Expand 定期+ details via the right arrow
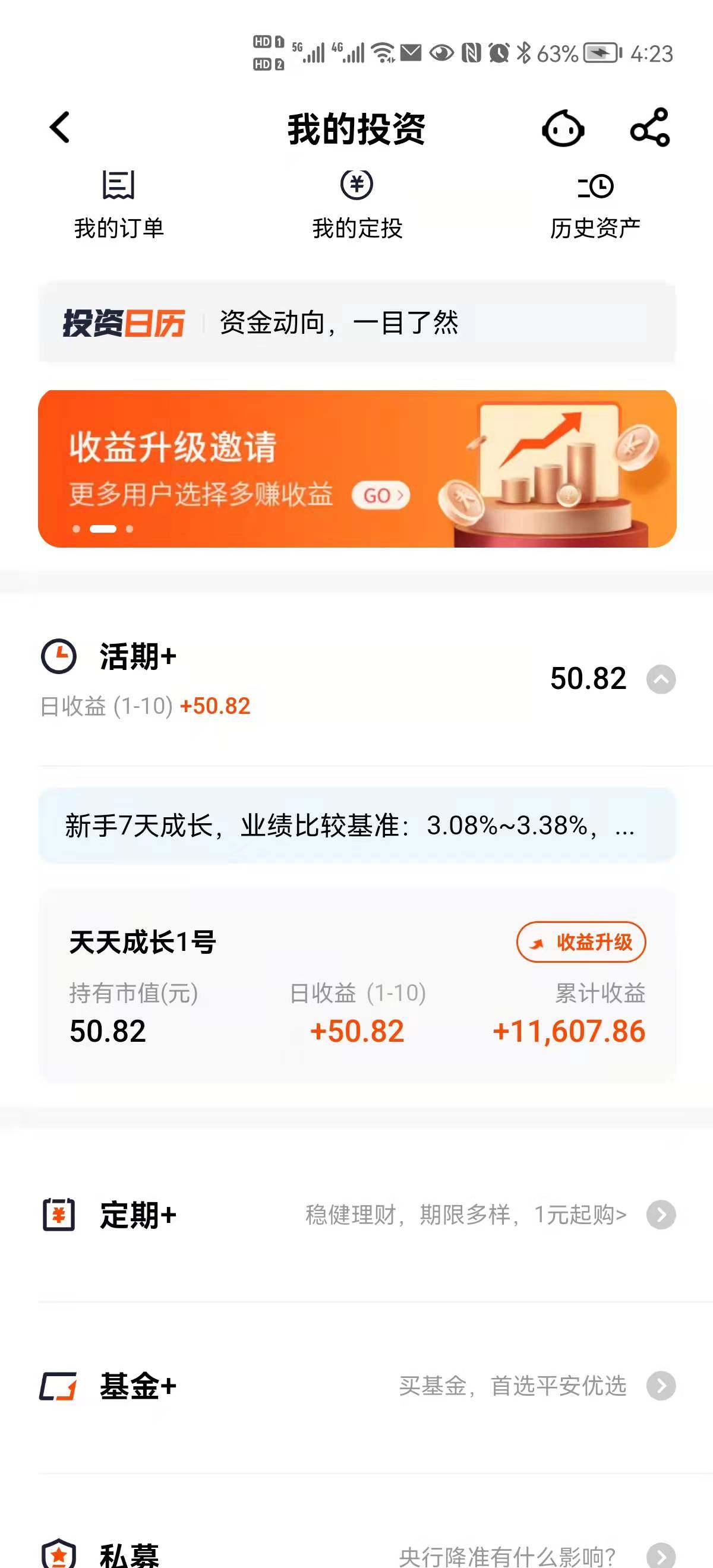This screenshot has width=713, height=1568. coord(663,1215)
